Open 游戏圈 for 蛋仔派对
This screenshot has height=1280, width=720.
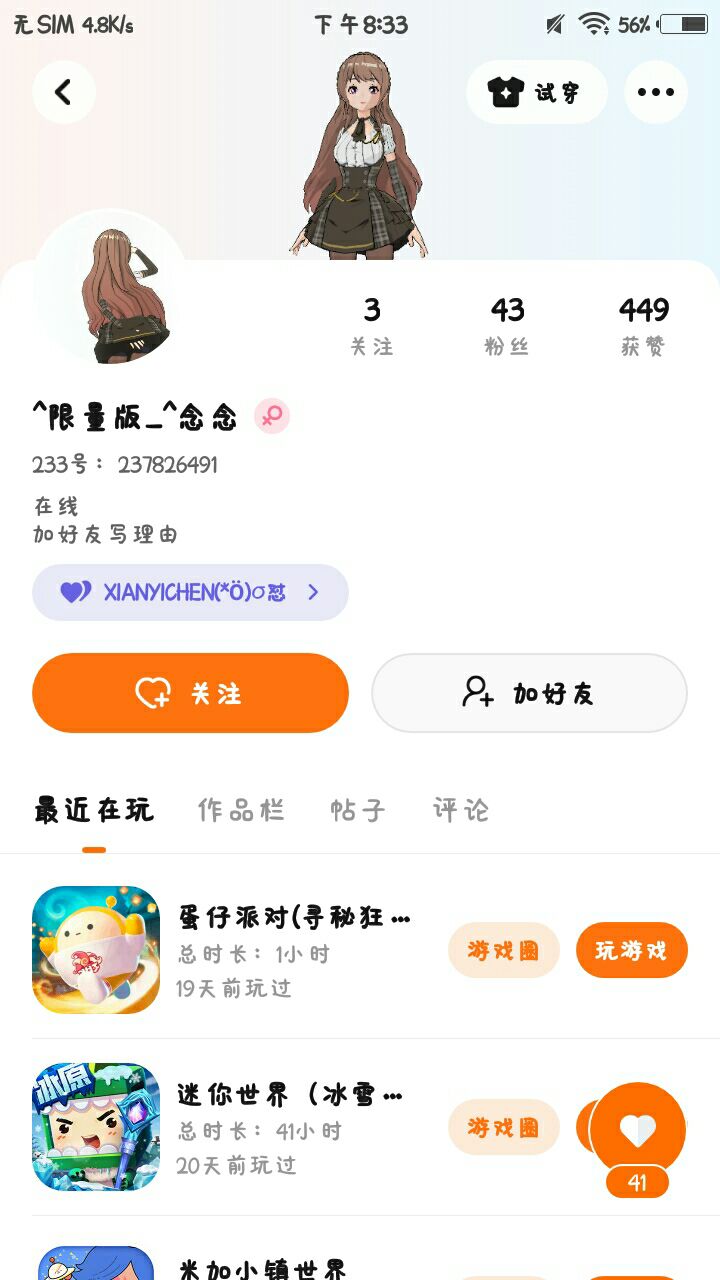coord(503,950)
